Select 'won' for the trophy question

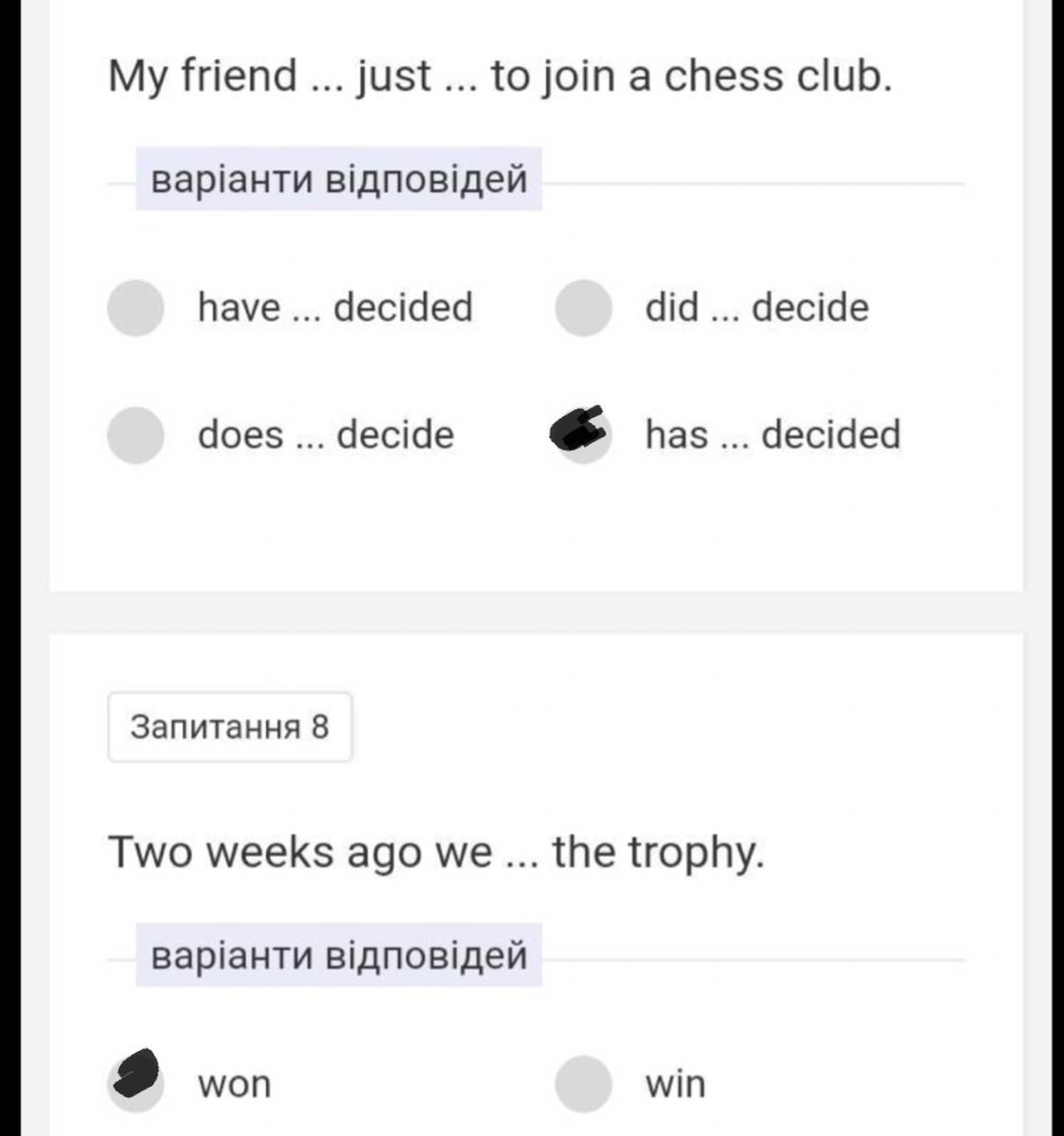pyautogui.click(x=136, y=1083)
